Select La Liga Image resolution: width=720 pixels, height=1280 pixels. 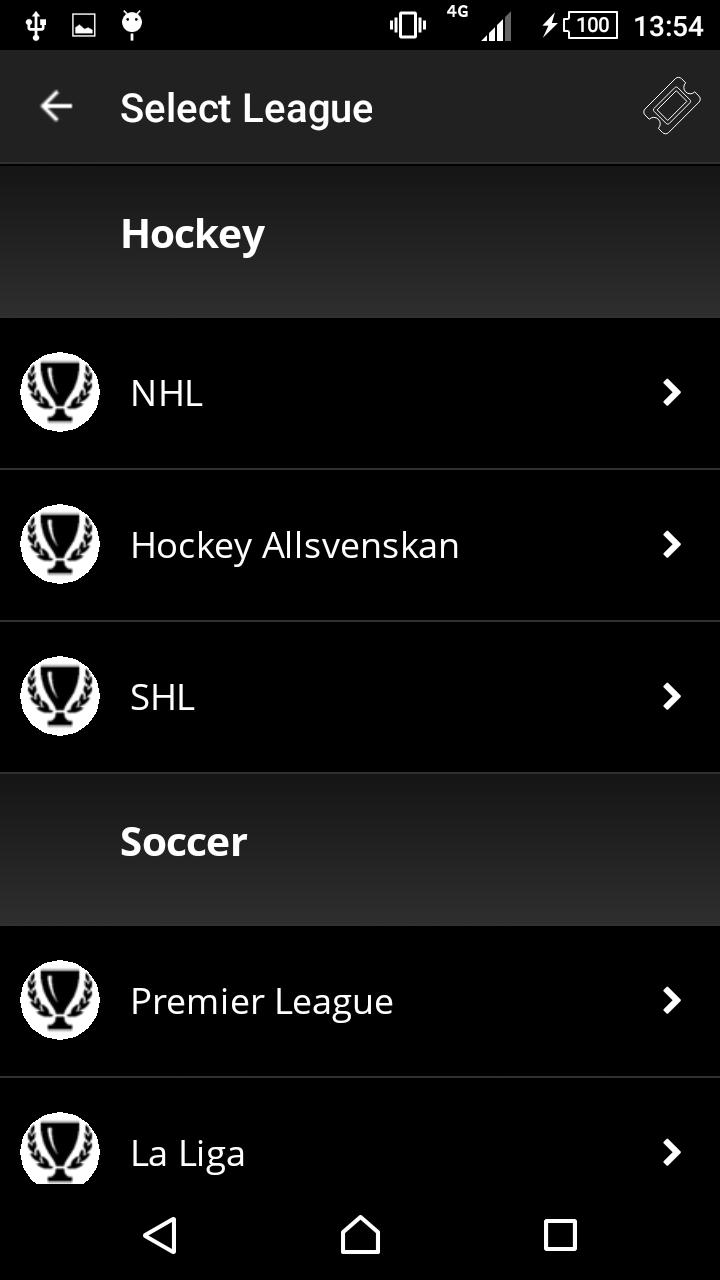[x=360, y=1150]
